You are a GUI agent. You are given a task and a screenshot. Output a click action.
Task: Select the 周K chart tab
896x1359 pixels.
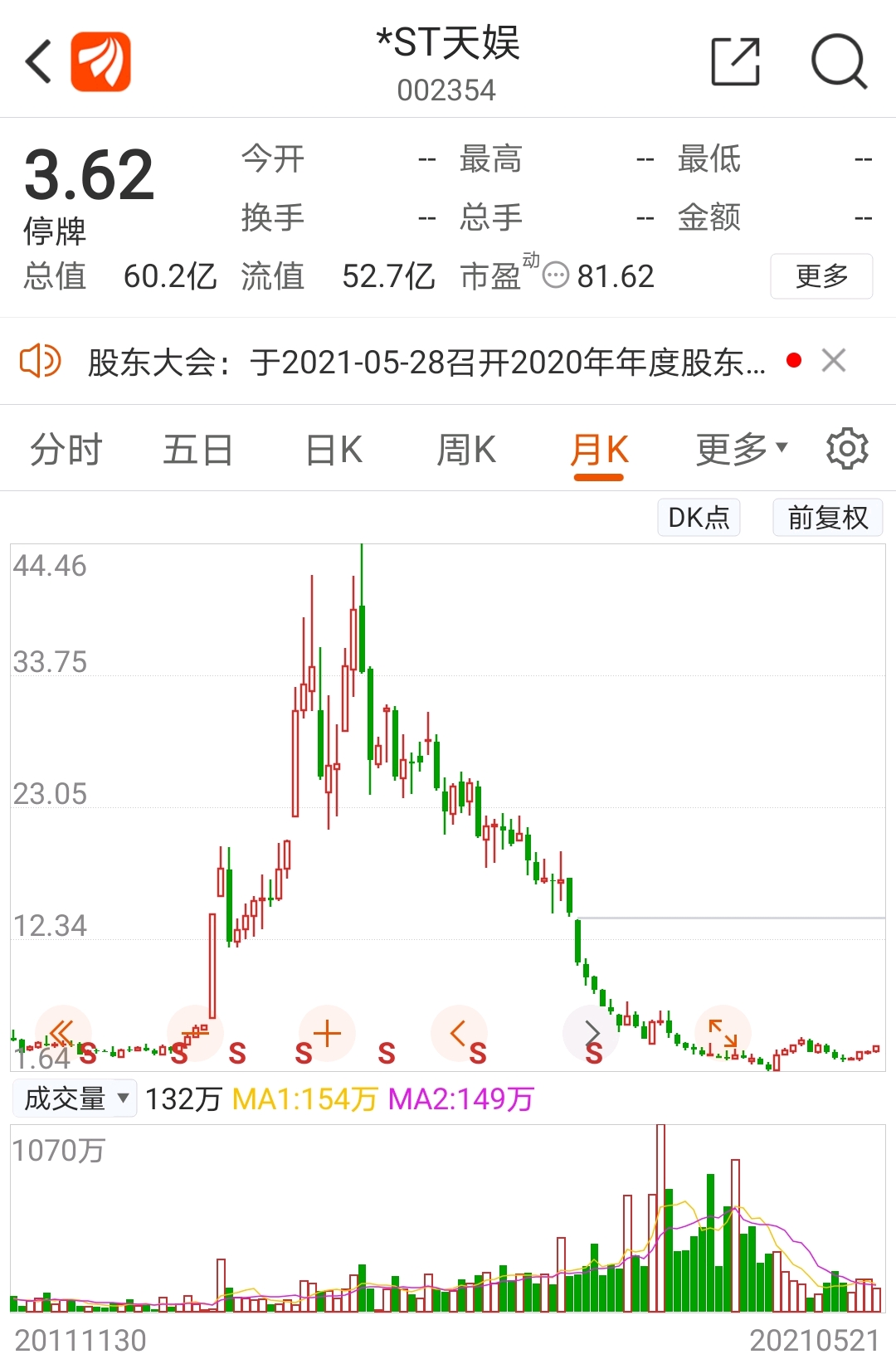466,450
